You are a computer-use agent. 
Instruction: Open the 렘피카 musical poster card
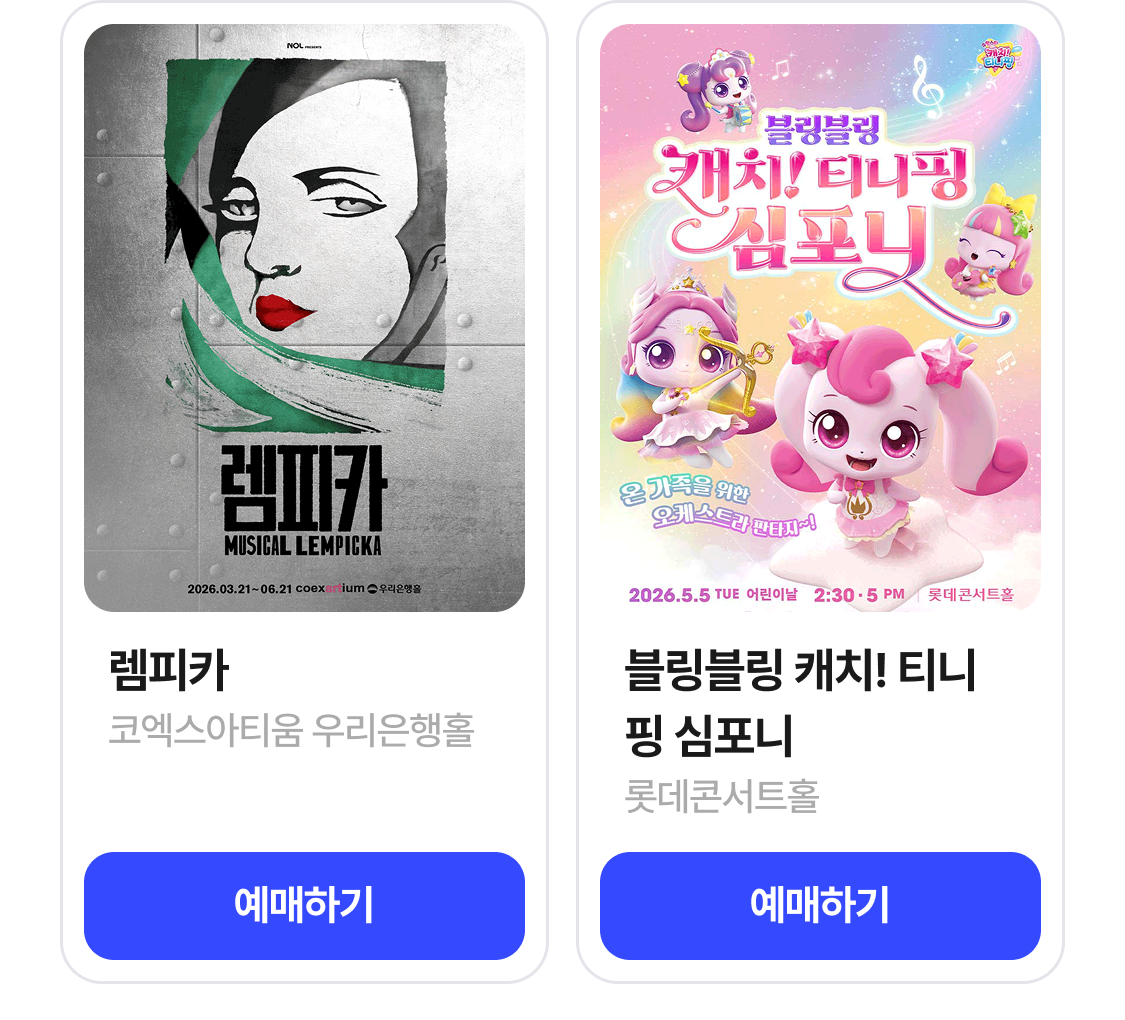(x=304, y=318)
